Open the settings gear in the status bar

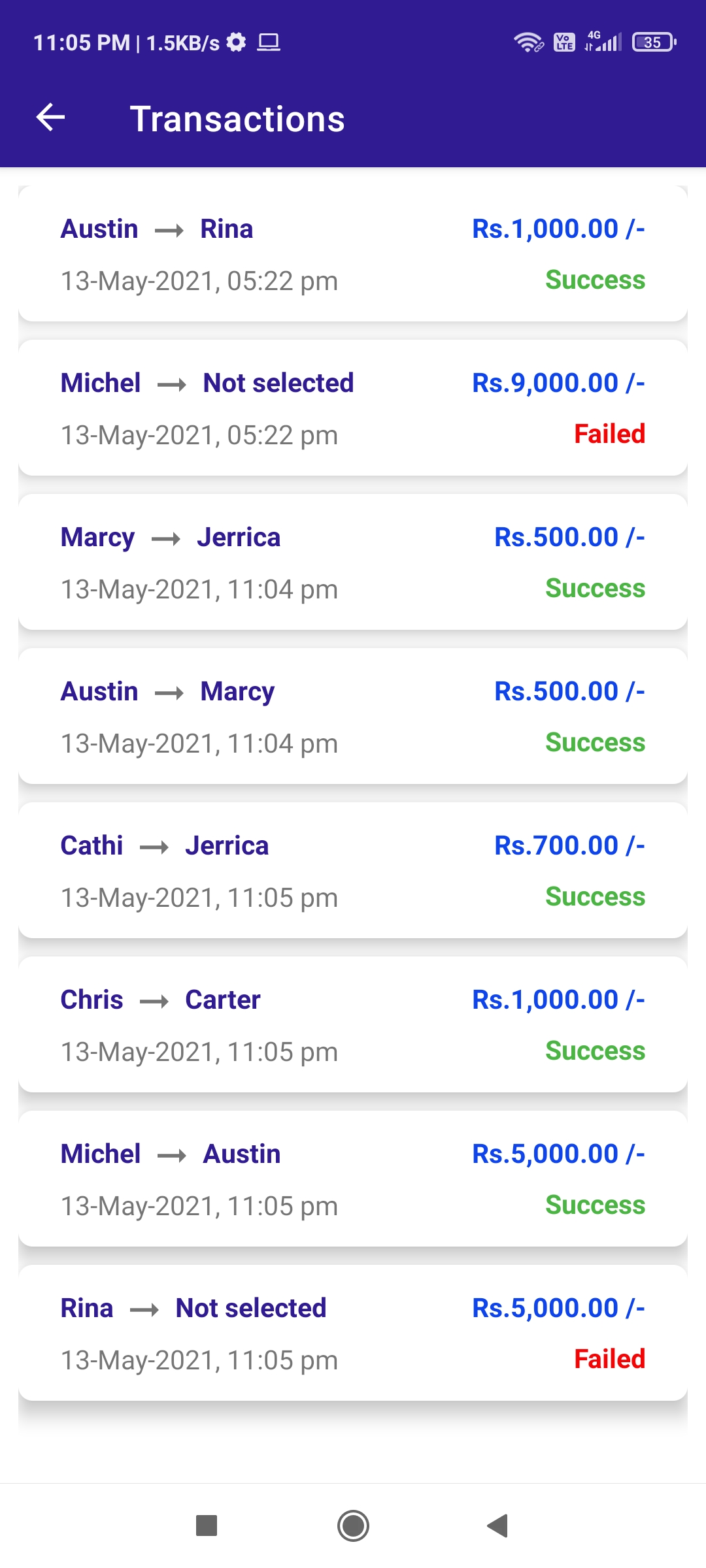(x=236, y=42)
